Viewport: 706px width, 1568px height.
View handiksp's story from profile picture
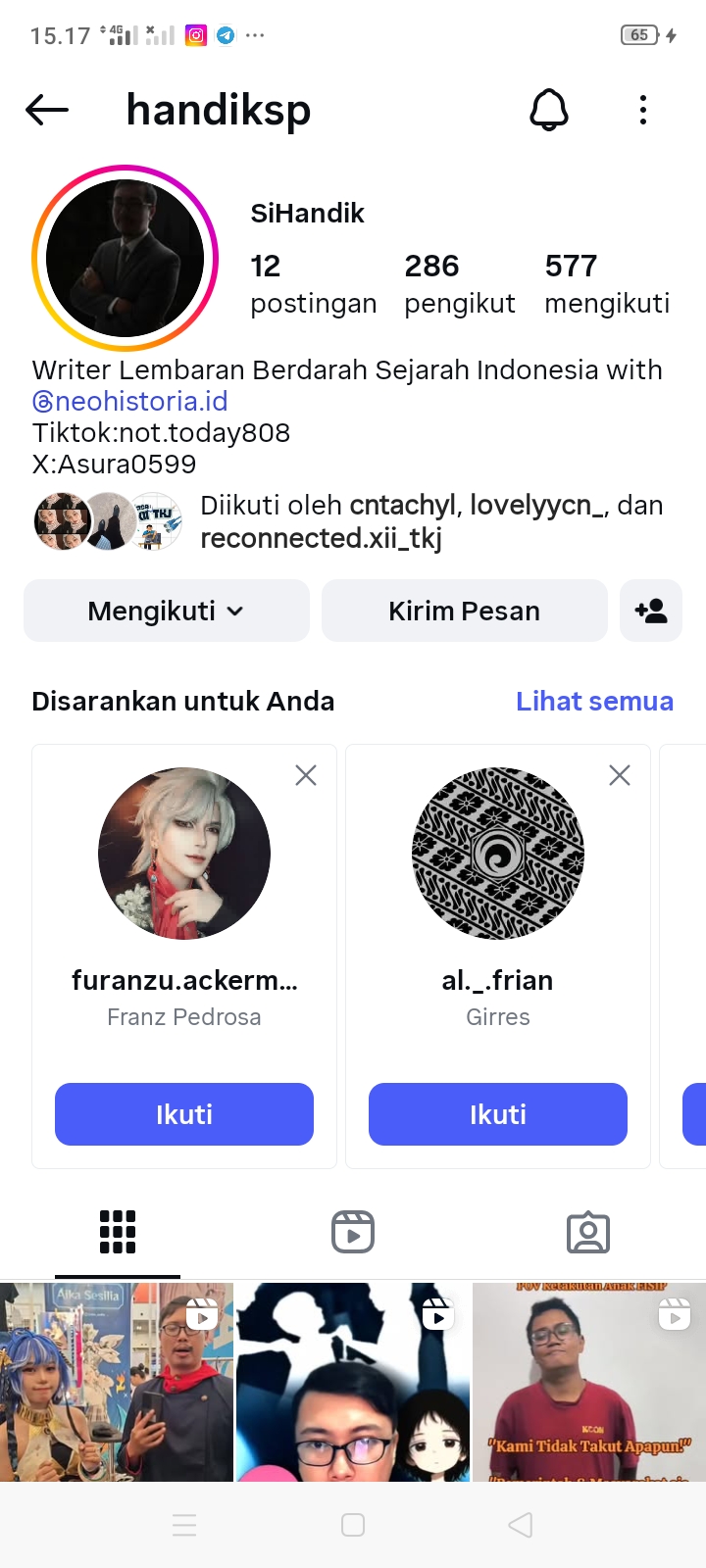[x=125, y=258]
